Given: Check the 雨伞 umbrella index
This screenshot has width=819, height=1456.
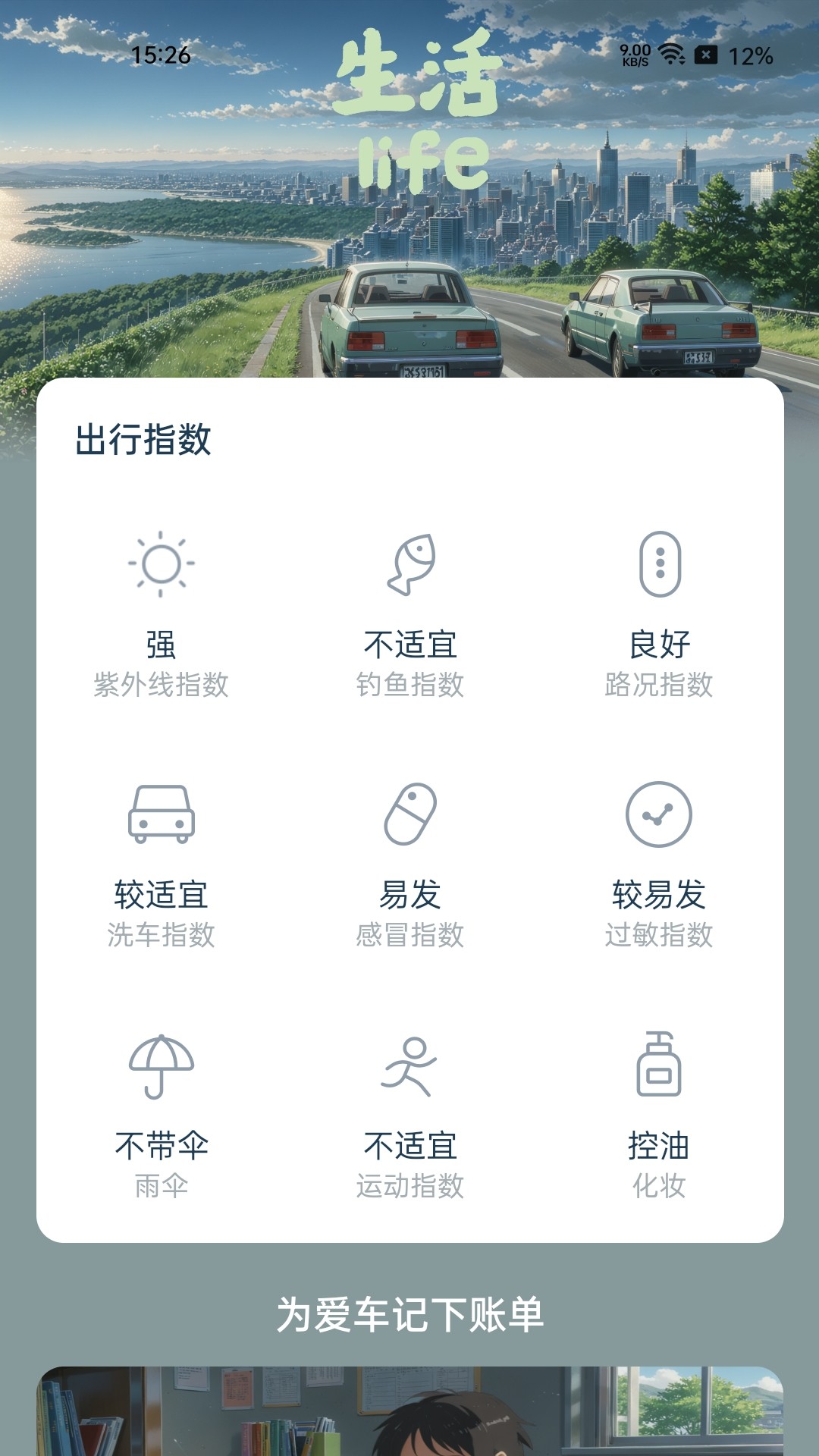Looking at the screenshot, I should [161, 1115].
